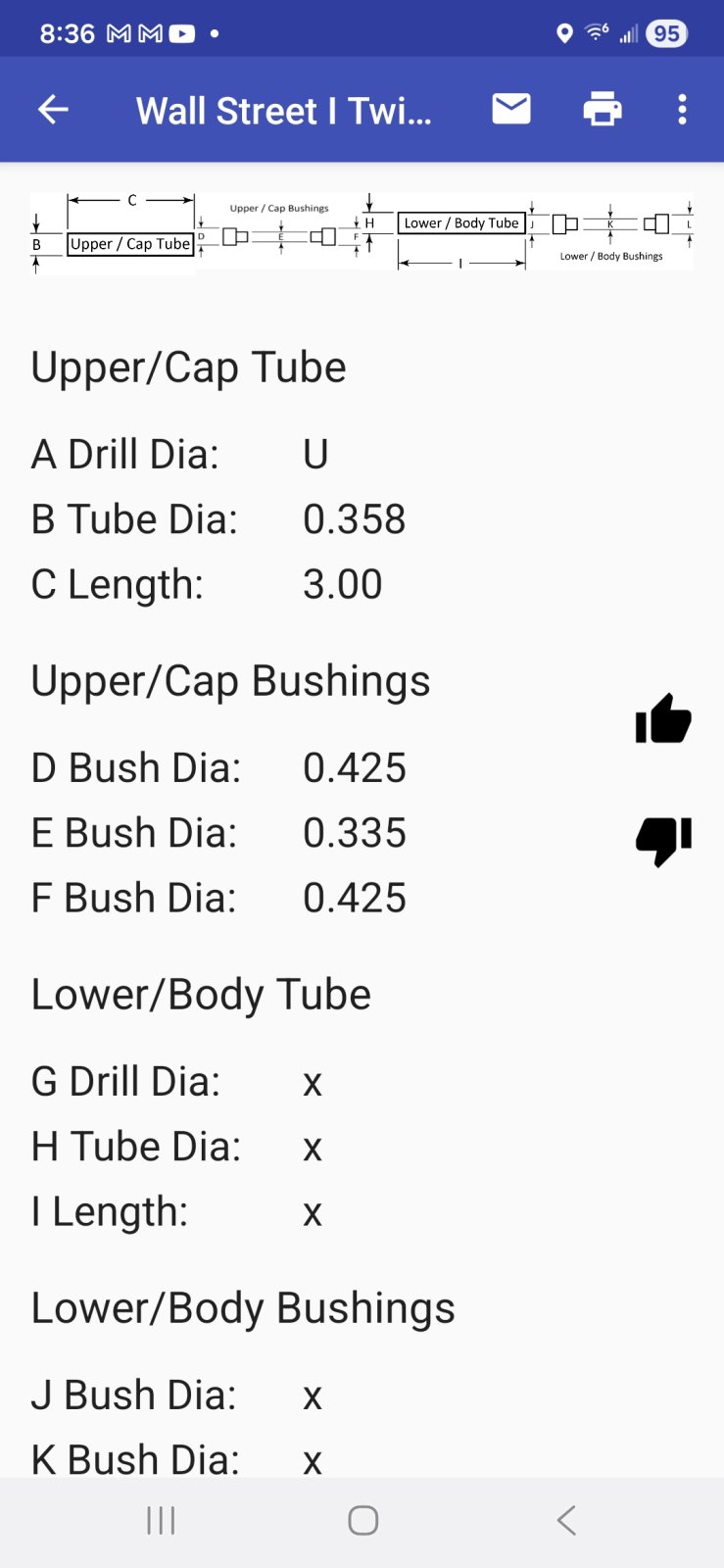
Task: Give a thumbs down rating
Action: 663,841
